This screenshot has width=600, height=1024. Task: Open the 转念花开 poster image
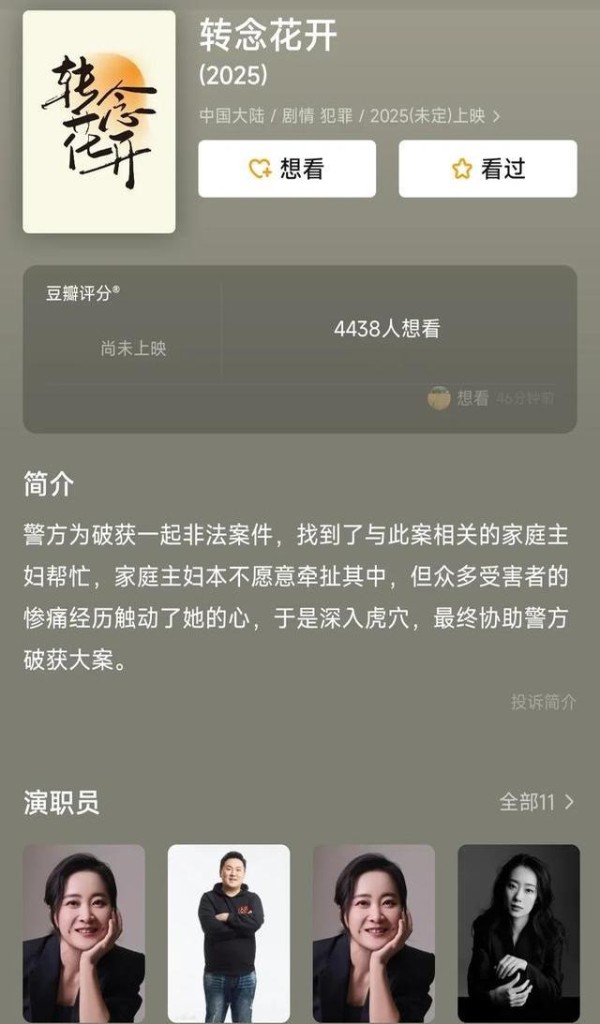click(99, 122)
